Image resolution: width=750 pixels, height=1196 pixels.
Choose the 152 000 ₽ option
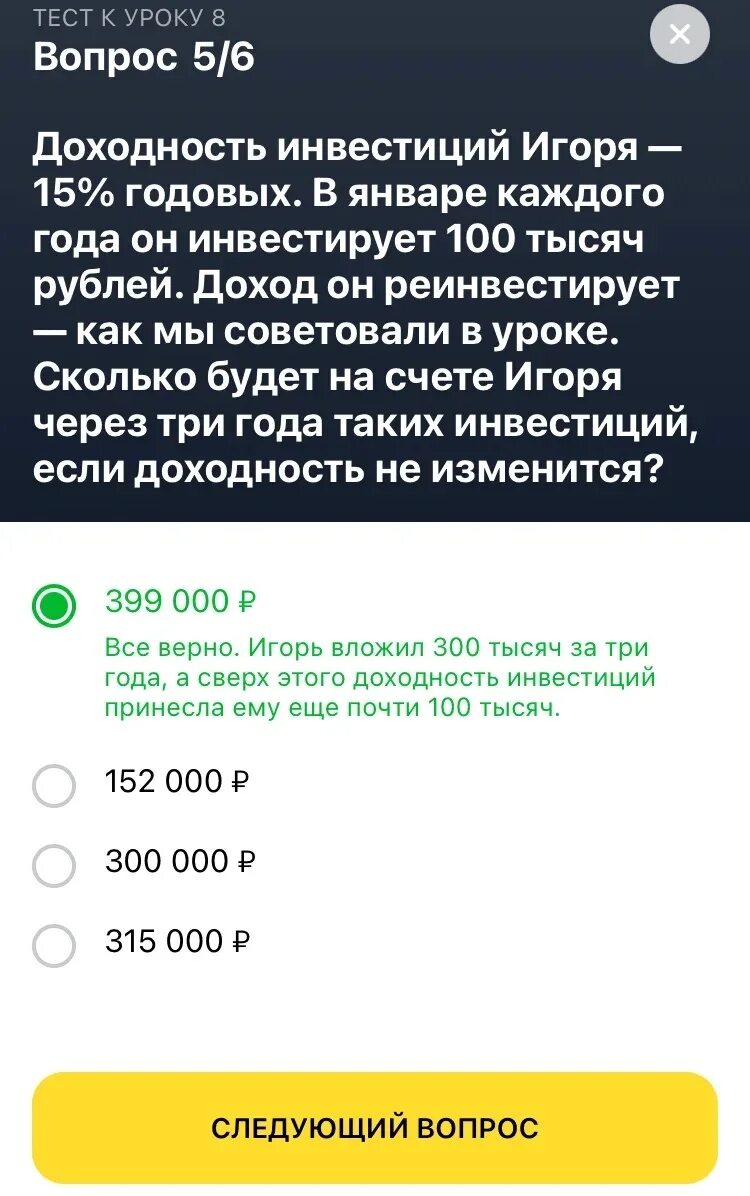(x=54, y=786)
